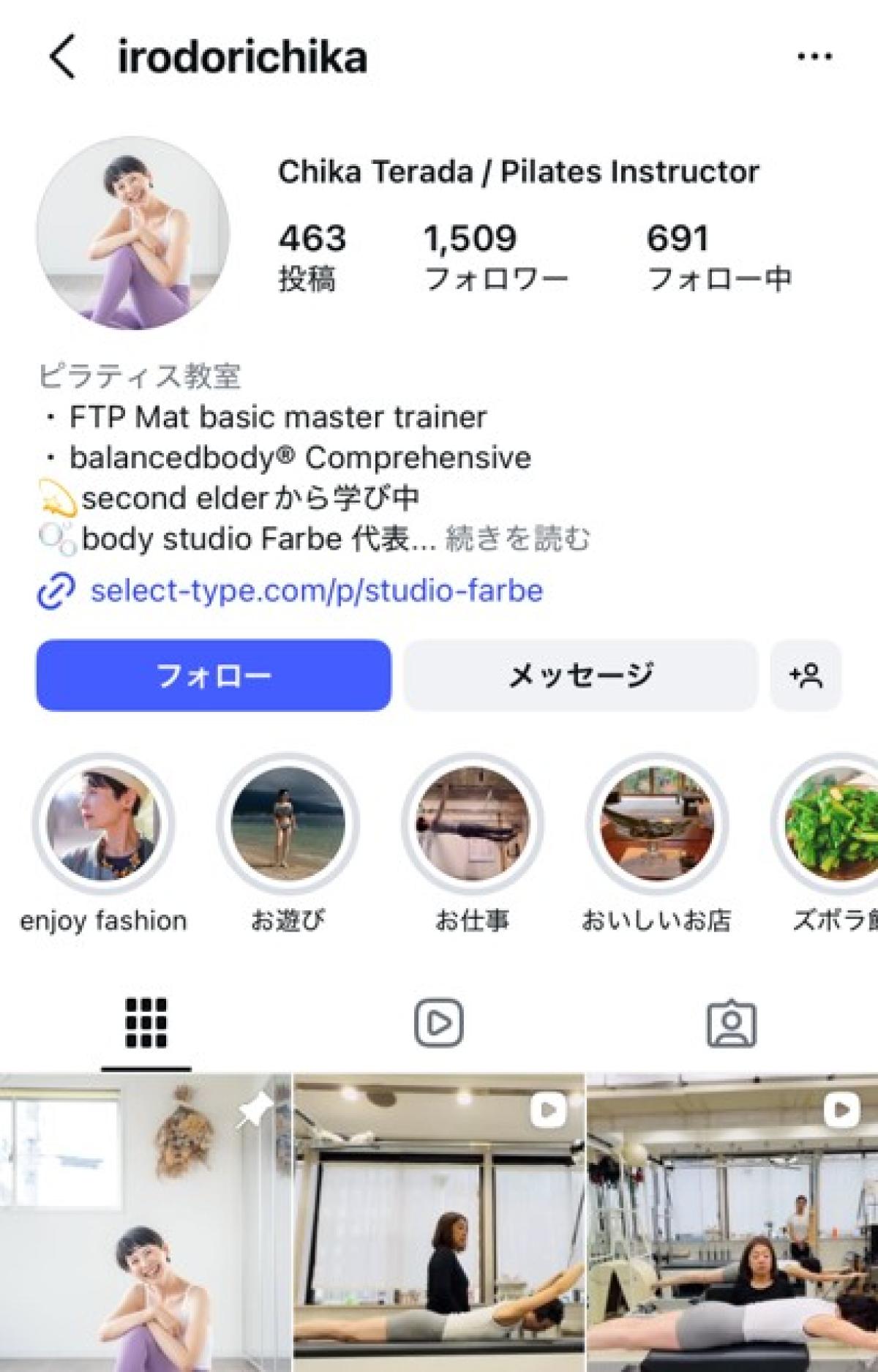Open the pinned post in the grid
Image resolution: width=878 pixels, height=1372 pixels.
(x=145, y=1222)
